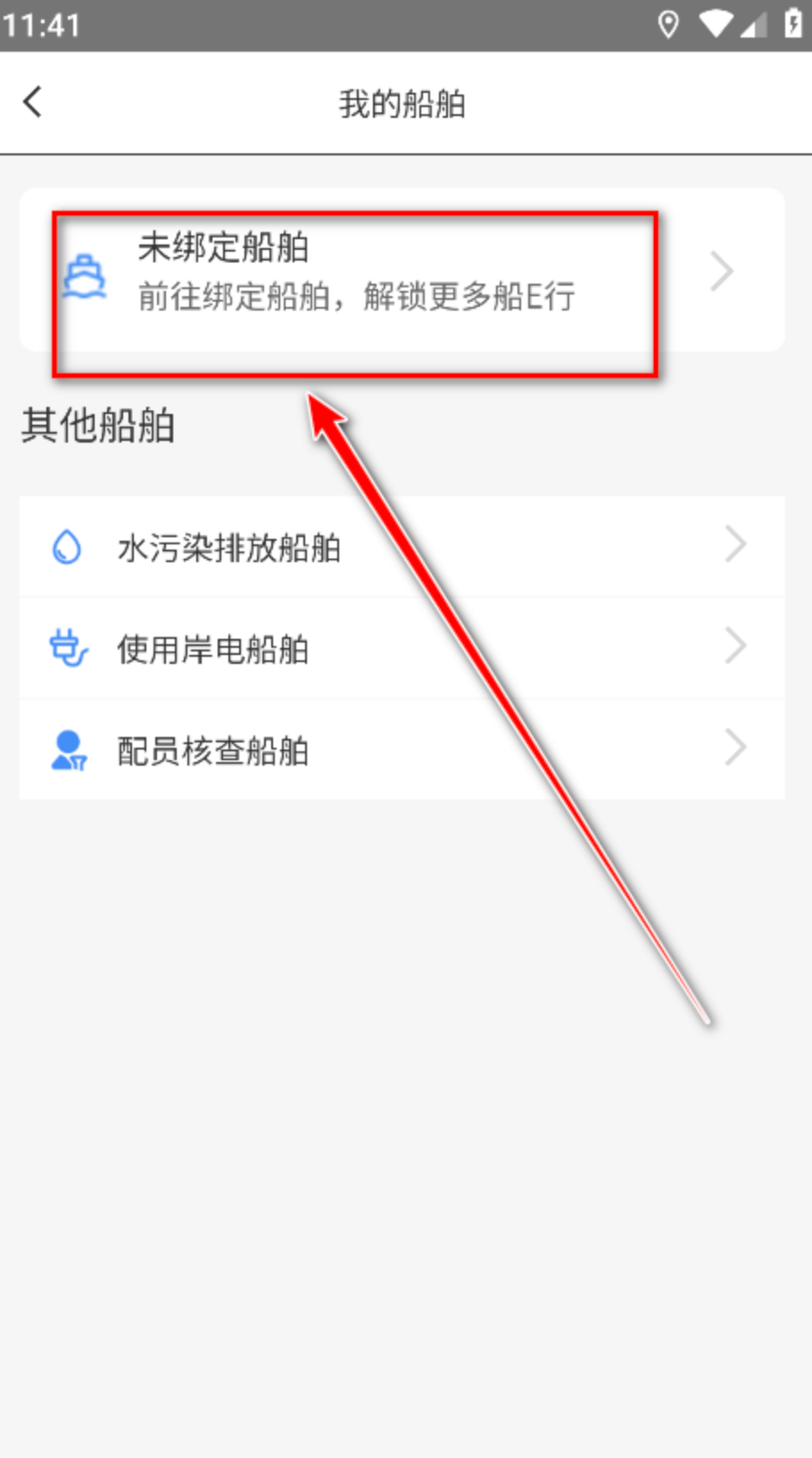Go back from 我的船舶 page
Viewport: 812px width, 1458px height.
[x=33, y=102]
